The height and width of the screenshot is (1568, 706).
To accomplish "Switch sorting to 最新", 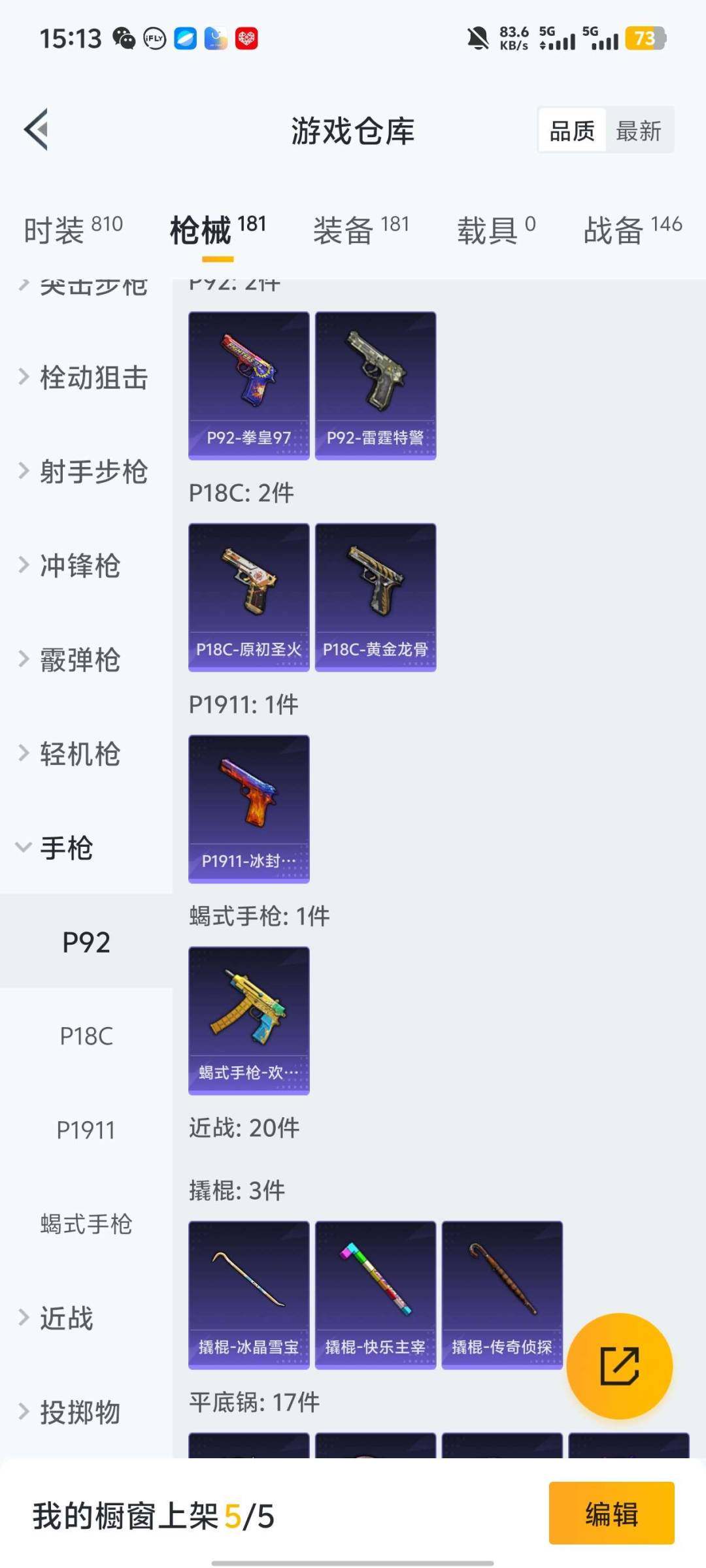I will 639,130.
